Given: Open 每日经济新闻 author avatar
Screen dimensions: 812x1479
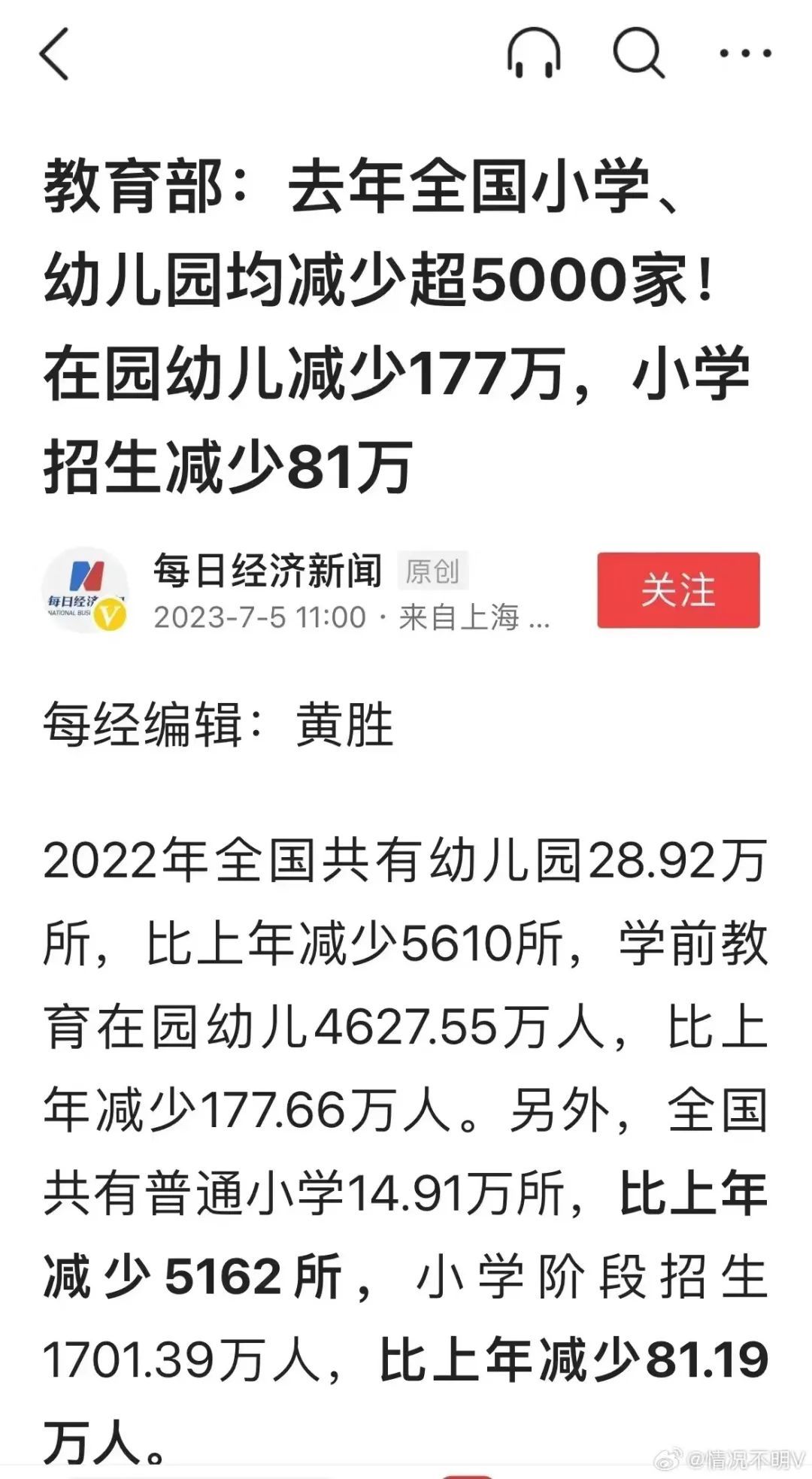Looking at the screenshot, I should tap(84, 590).
